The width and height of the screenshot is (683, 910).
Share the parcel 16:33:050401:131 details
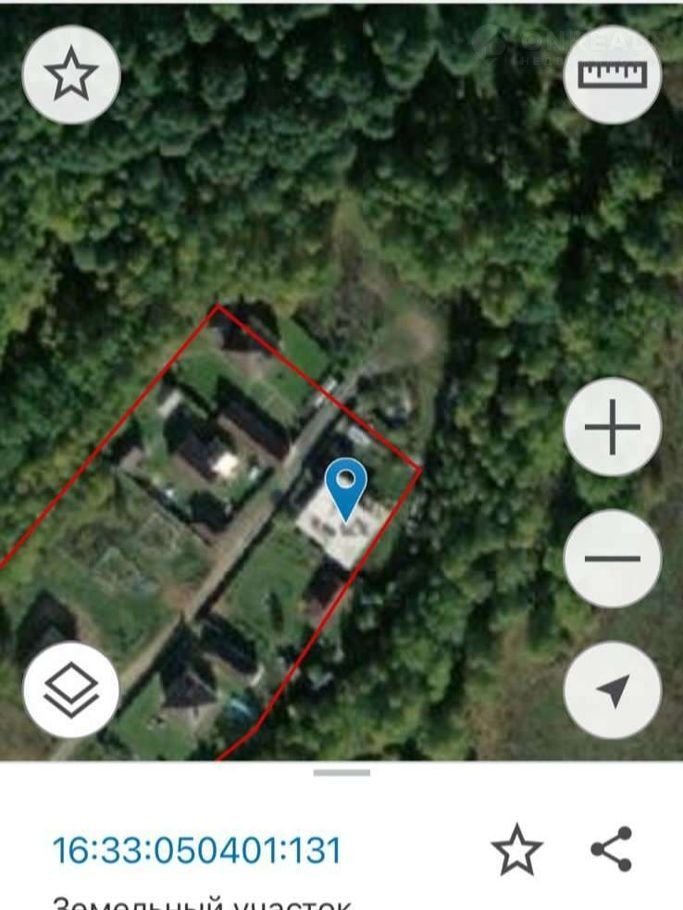coord(611,849)
